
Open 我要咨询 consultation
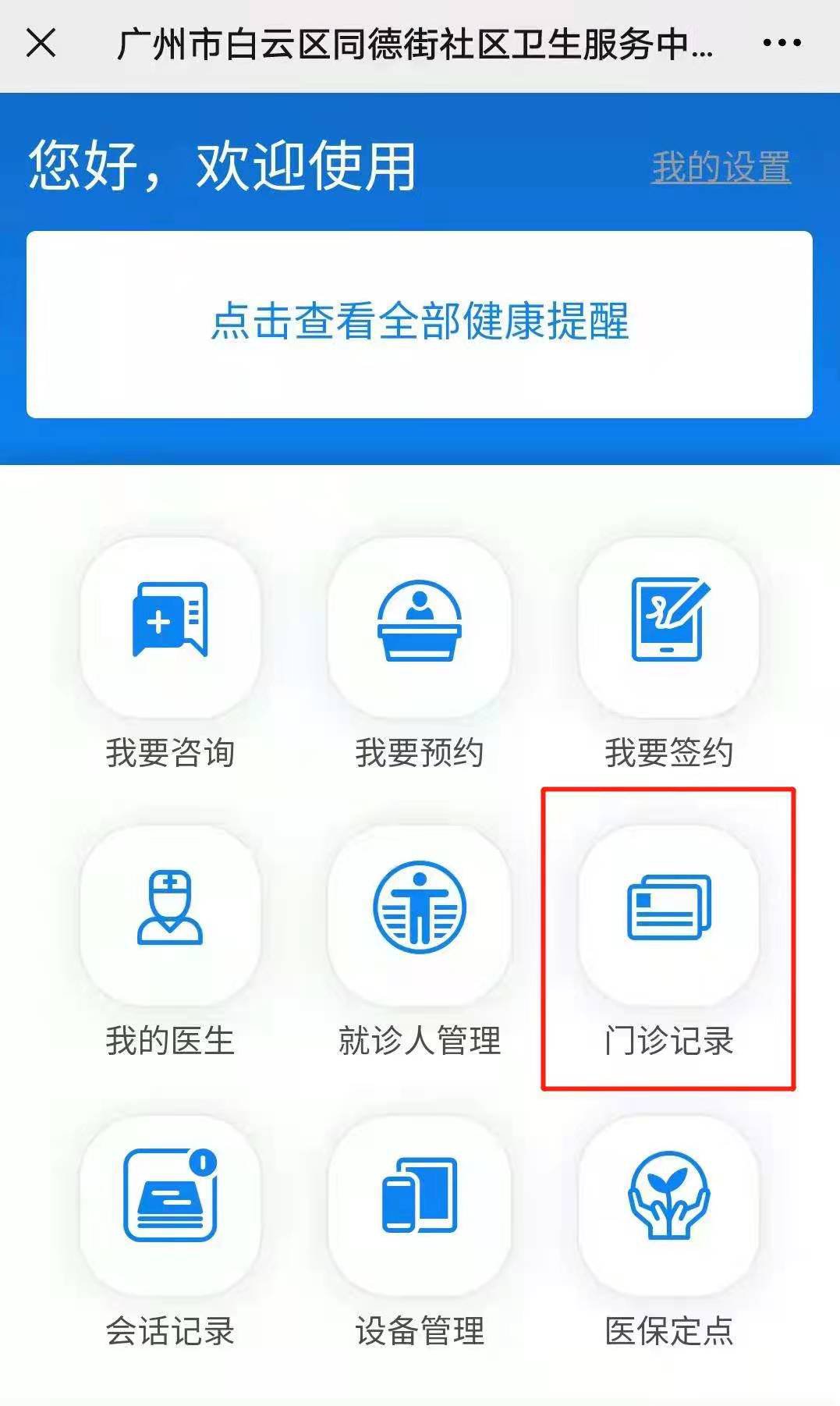coord(170,627)
